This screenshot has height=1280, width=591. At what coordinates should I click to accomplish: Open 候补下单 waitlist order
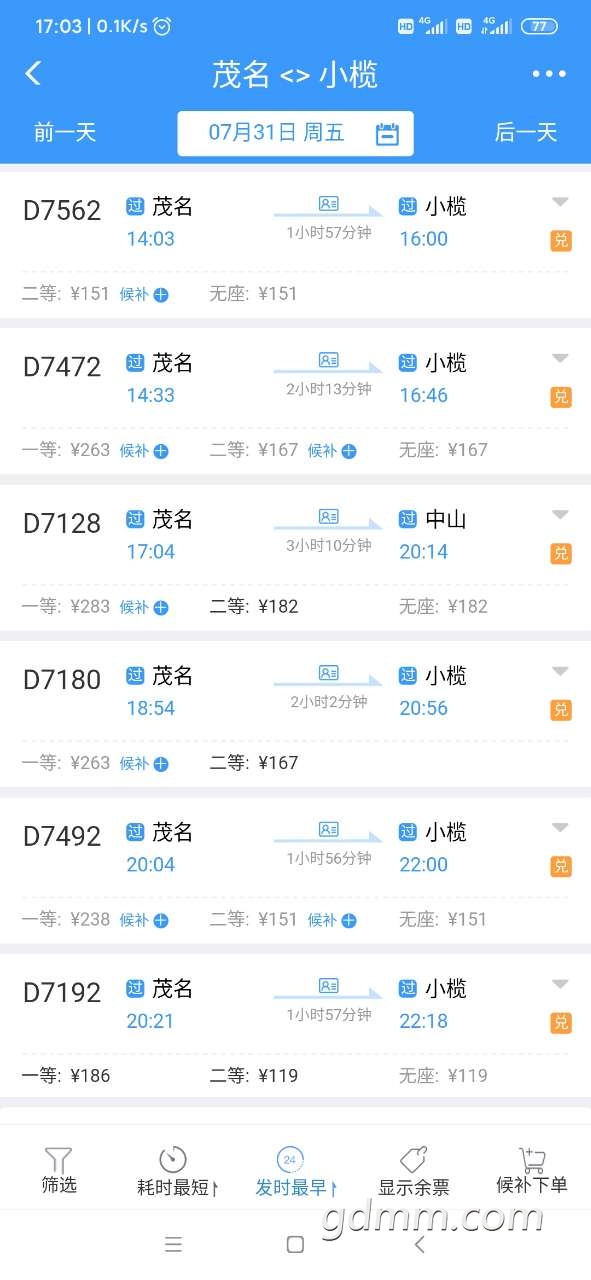click(x=531, y=1172)
